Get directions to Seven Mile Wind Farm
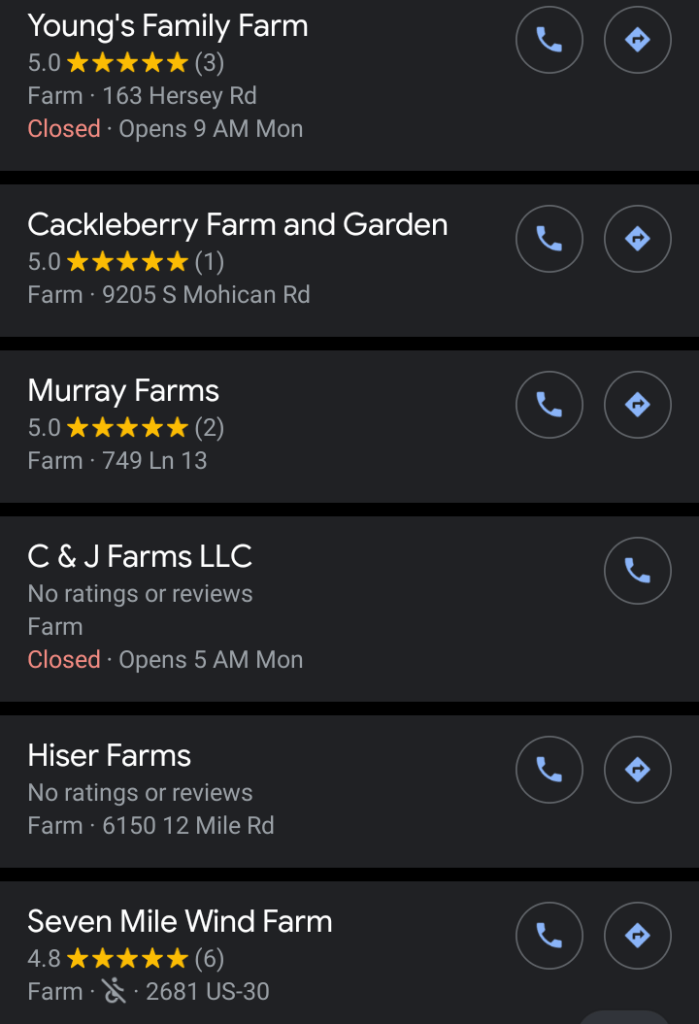This screenshot has height=1024, width=699. coord(638,935)
